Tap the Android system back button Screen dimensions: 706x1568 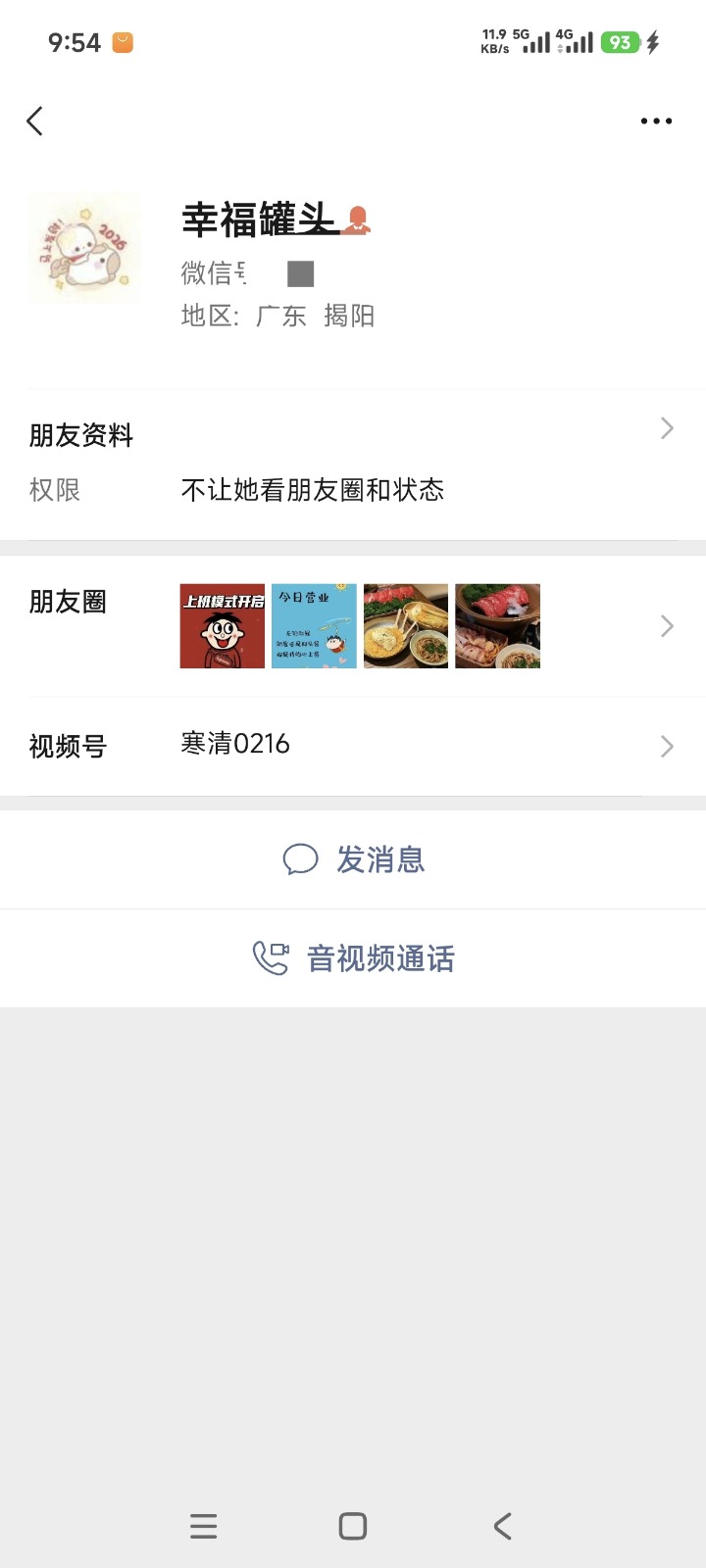(502, 1526)
